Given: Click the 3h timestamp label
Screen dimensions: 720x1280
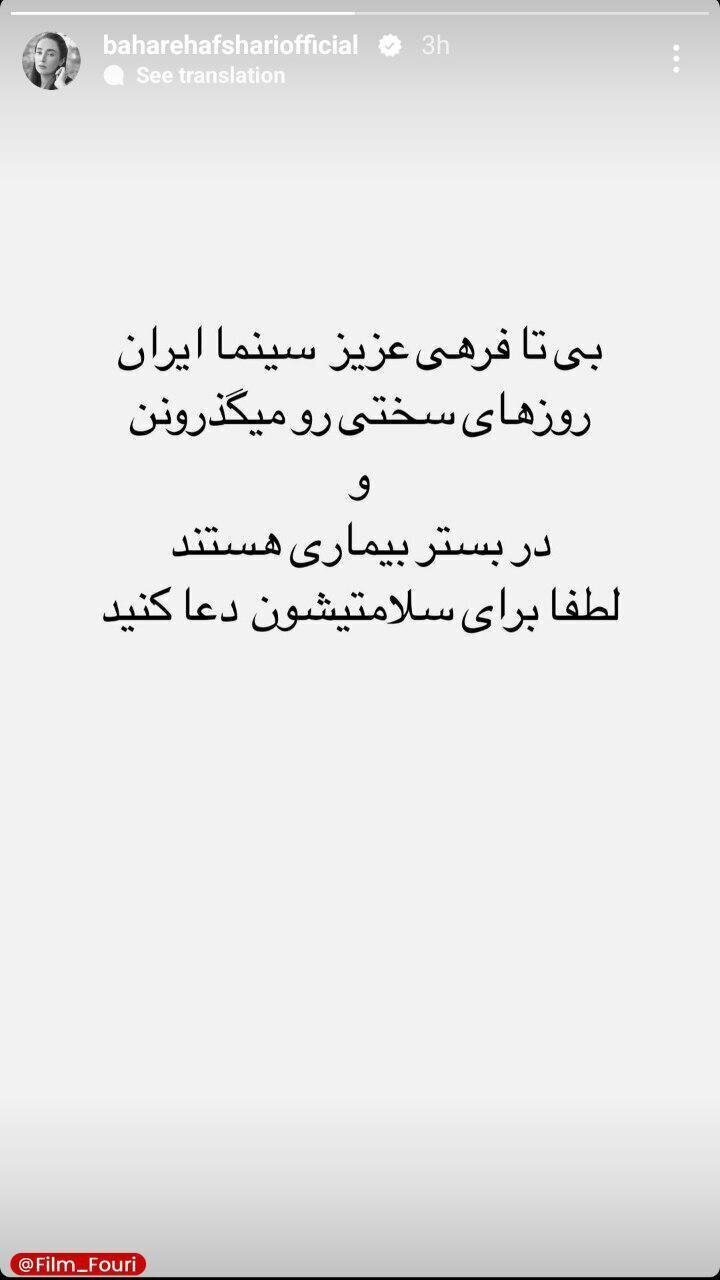Looking at the screenshot, I should [x=434, y=45].
